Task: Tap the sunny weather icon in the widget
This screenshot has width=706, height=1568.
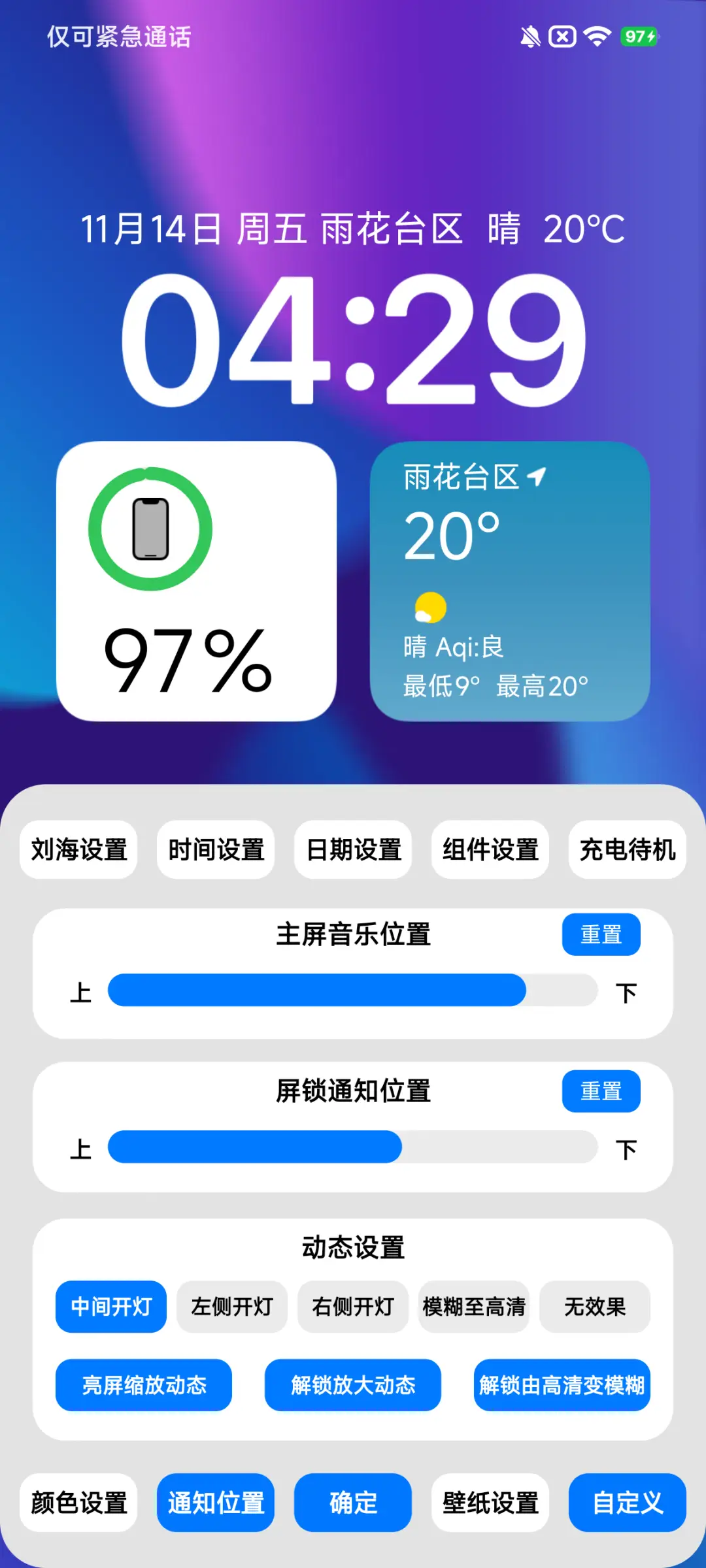Action: tap(429, 606)
